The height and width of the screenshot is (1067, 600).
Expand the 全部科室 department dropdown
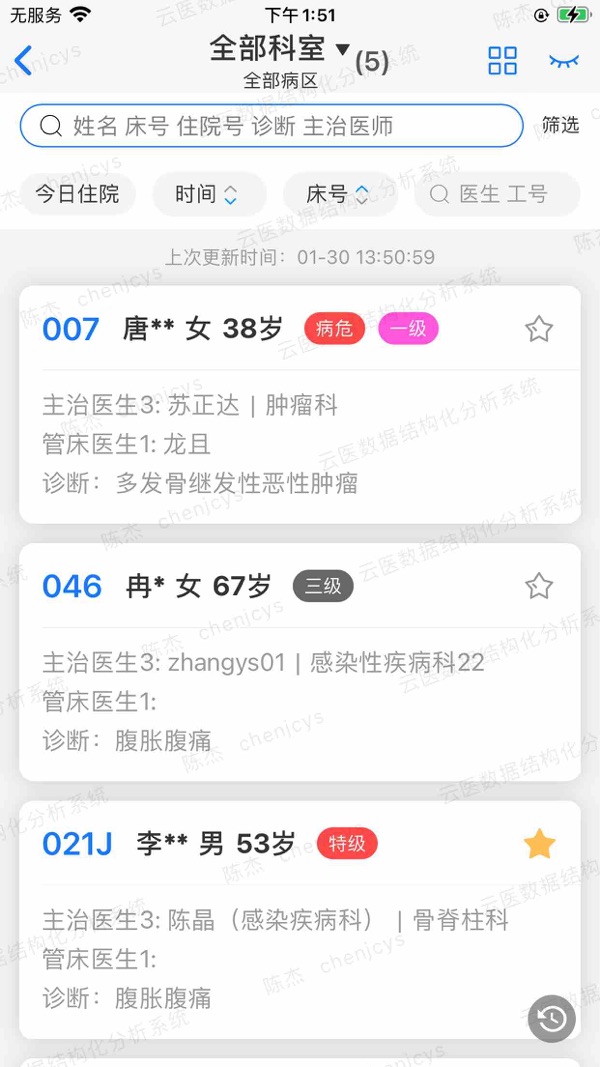point(280,48)
